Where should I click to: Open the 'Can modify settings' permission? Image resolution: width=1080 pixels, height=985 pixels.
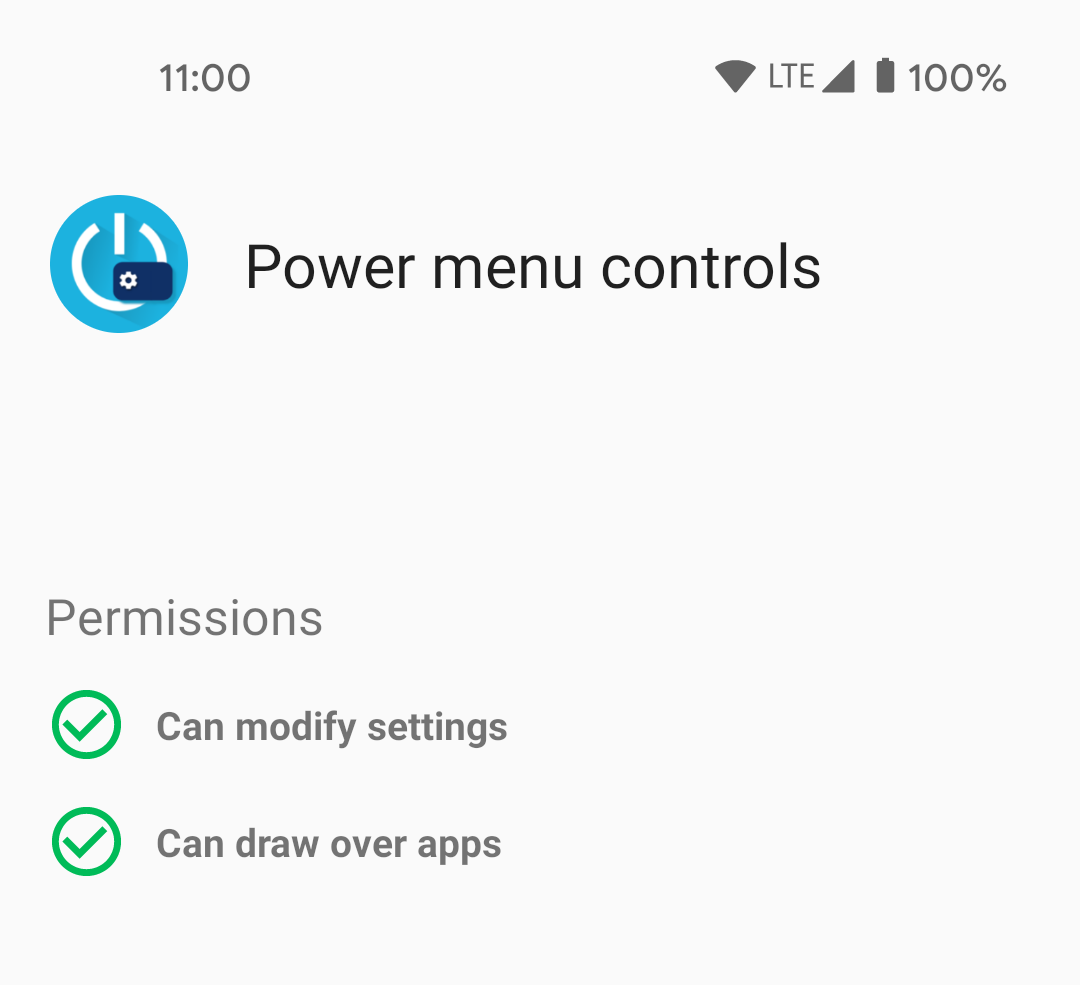(331, 727)
